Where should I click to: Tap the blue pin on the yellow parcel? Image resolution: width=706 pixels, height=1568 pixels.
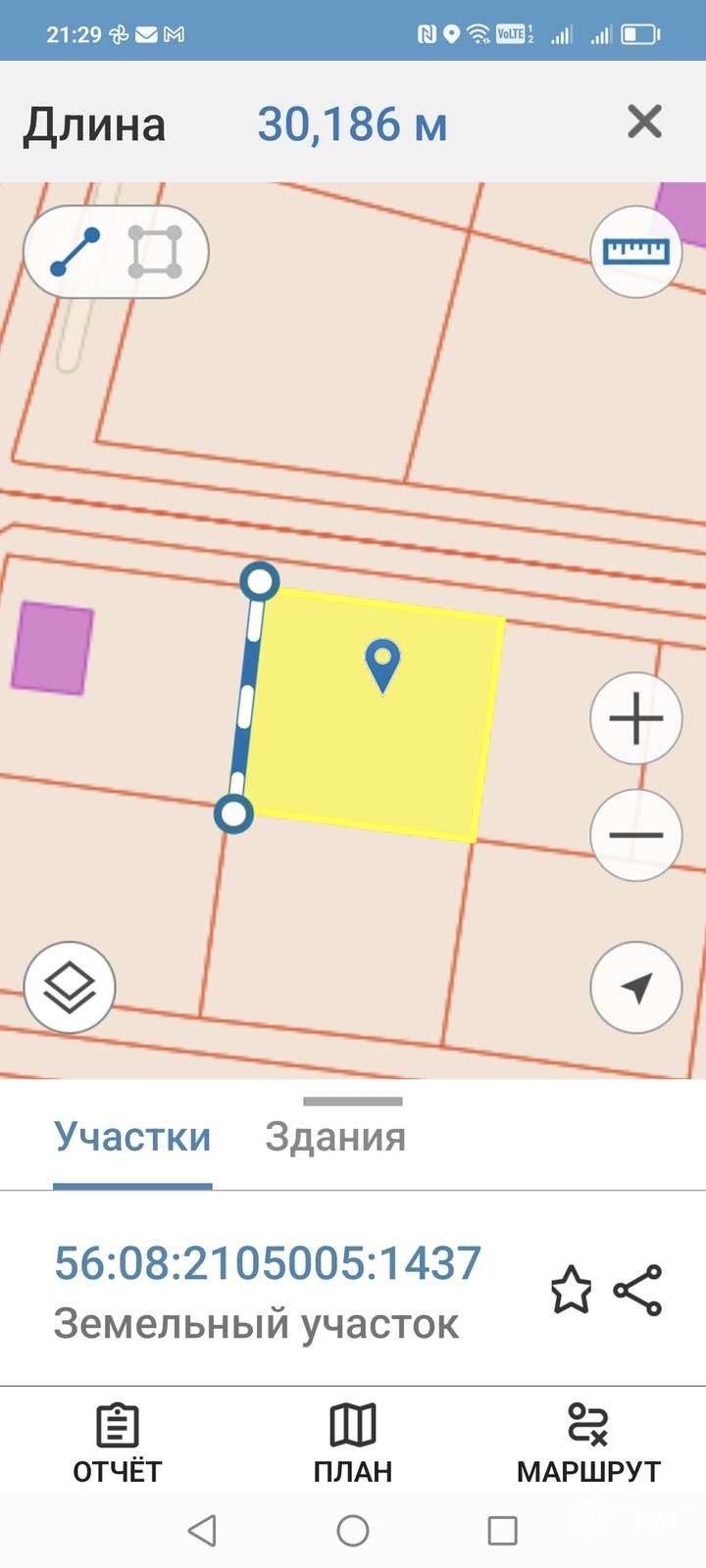click(x=382, y=663)
